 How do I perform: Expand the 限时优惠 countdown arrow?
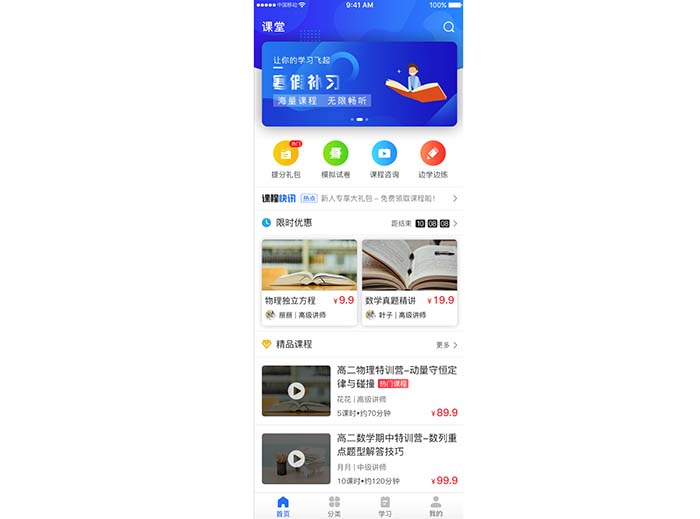tap(455, 223)
